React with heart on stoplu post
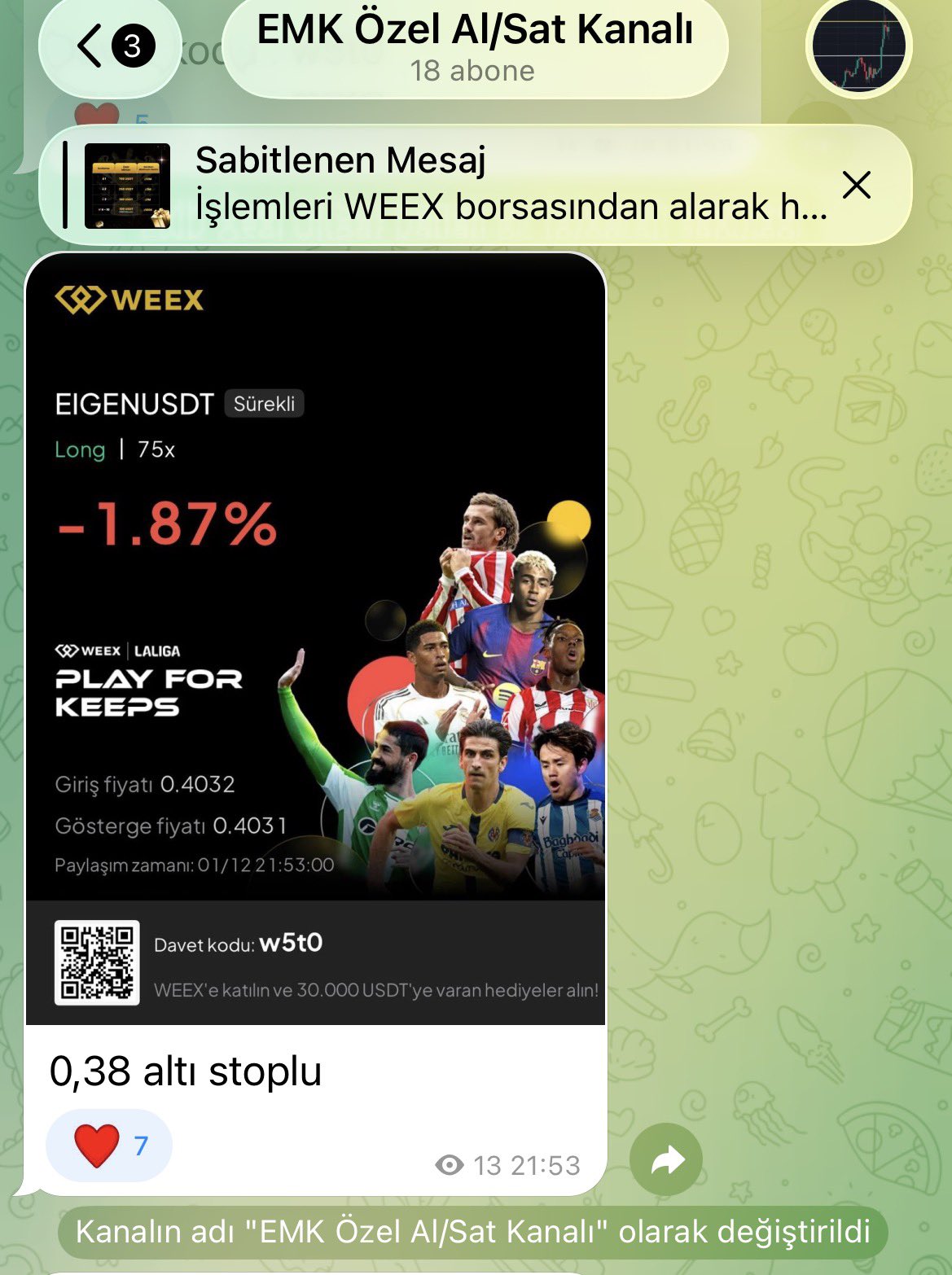This screenshot has height=1275, width=952. pyautogui.click(x=108, y=1146)
